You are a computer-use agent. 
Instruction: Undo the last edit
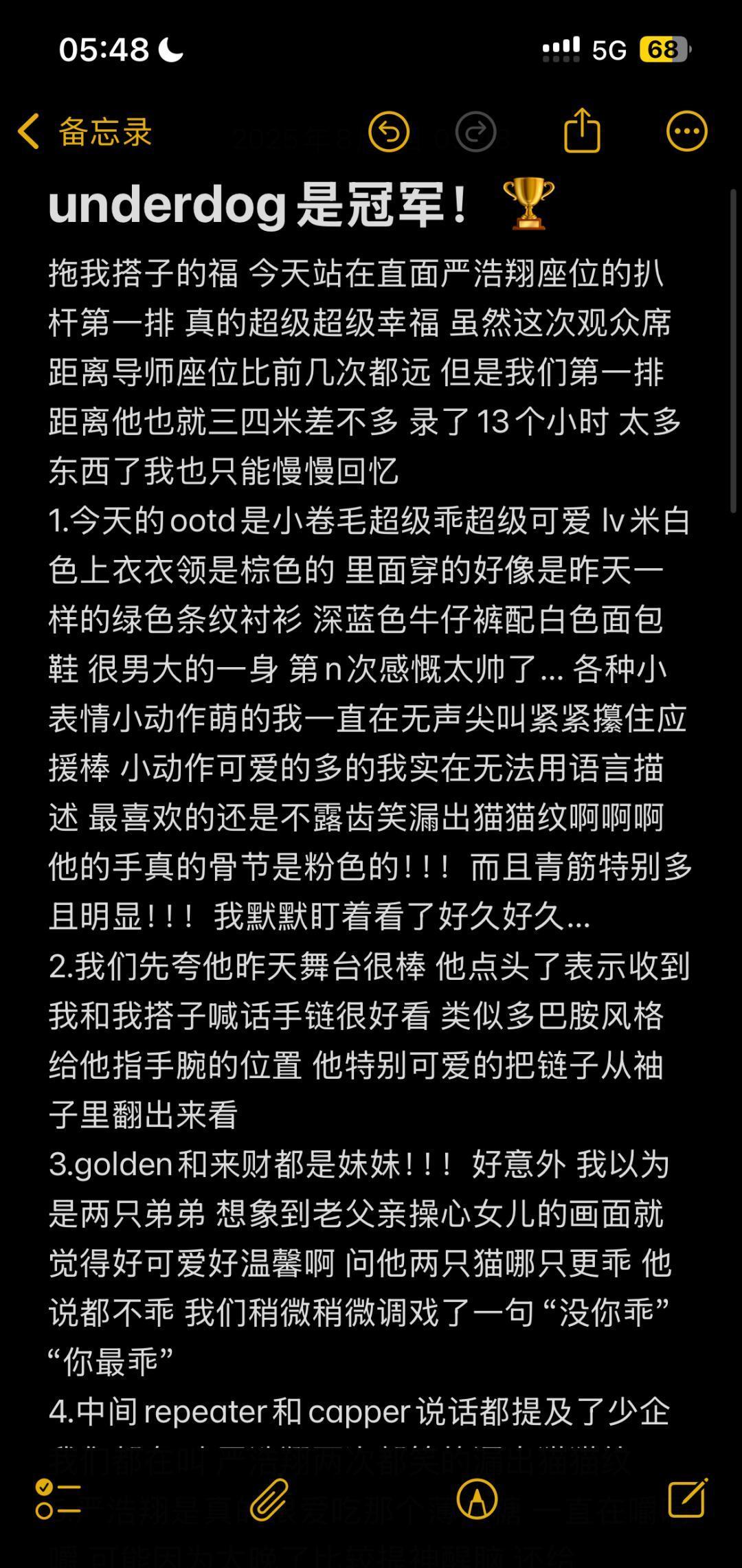click(389, 131)
